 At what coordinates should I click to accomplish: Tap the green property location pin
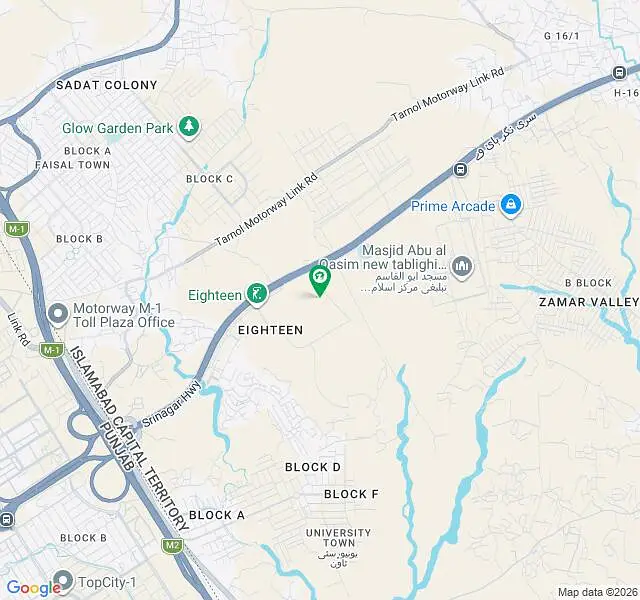pyautogui.click(x=320, y=280)
